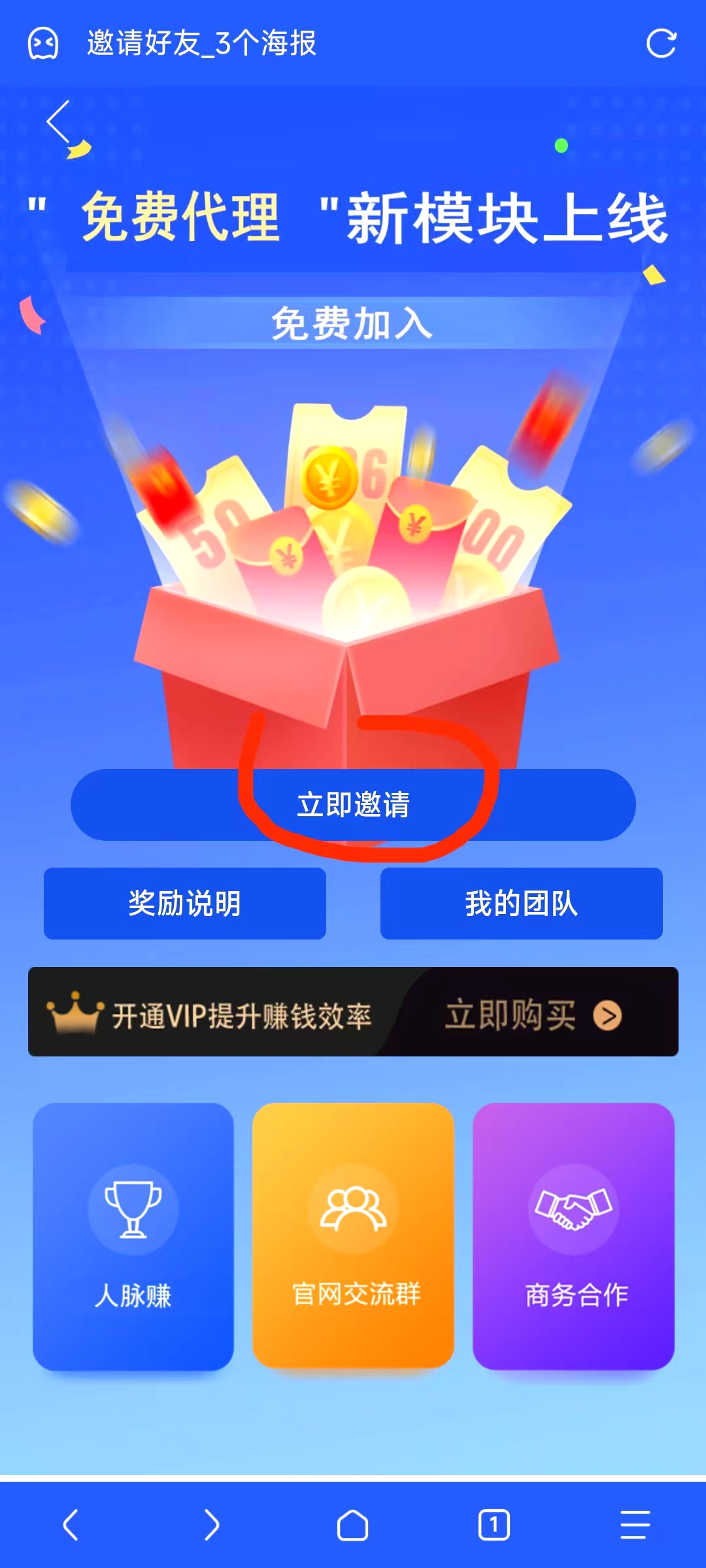Open 奖励说明 reward explanation
This screenshot has height=1568, width=706.
pyautogui.click(x=185, y=904)
